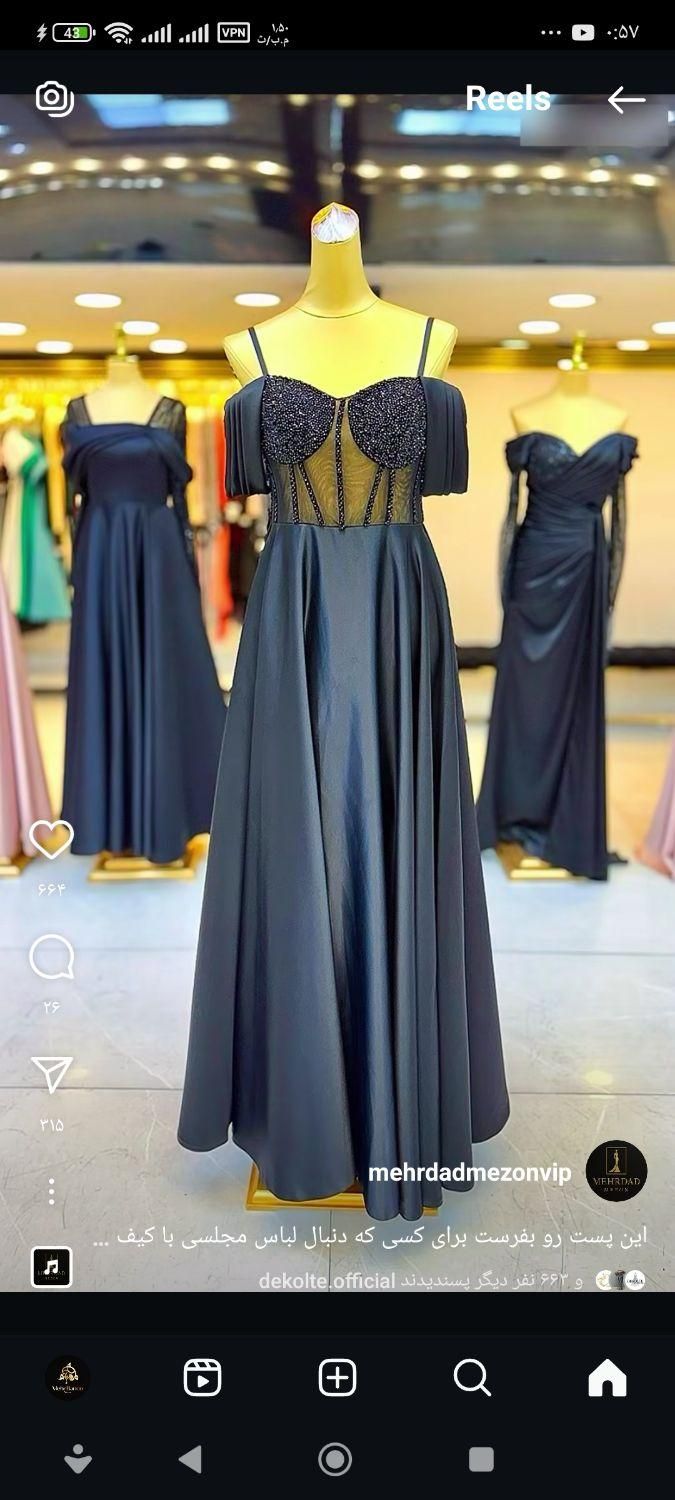The height and width of the screenshot is (1500, 675).
Task: Tap the system home button
Action: coord(335,1459)
